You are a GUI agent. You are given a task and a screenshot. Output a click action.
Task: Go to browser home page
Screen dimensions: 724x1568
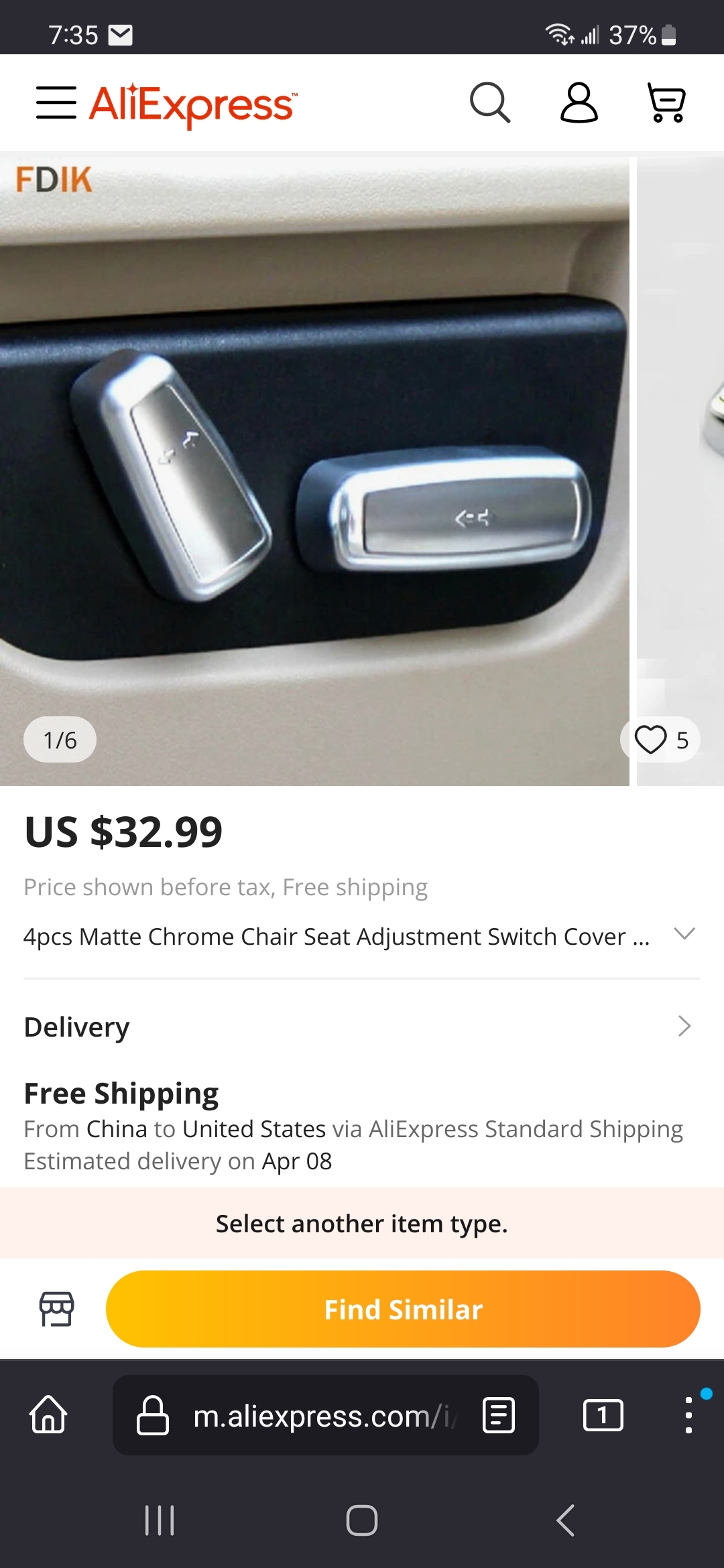coord(48,1415)
